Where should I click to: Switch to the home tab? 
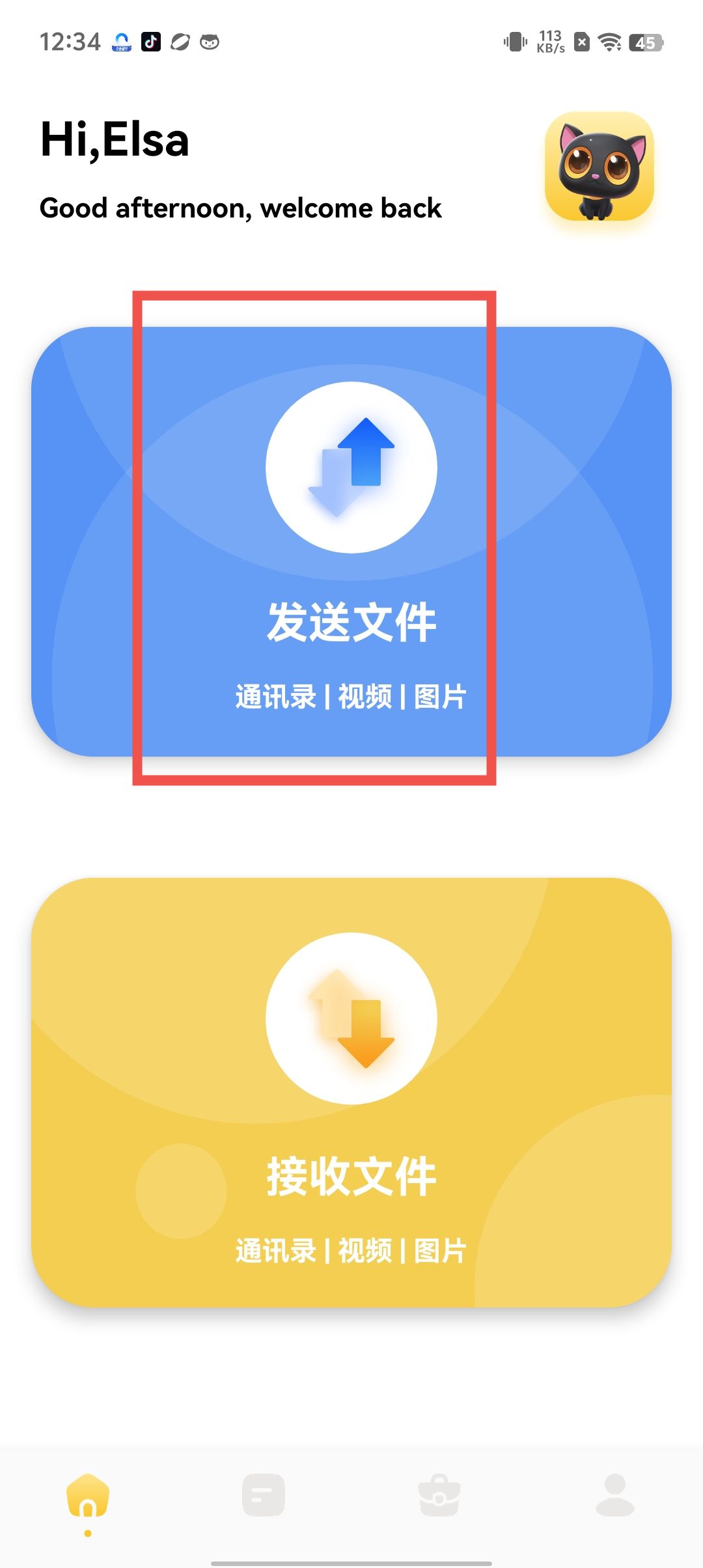[x=88, y=1496]
